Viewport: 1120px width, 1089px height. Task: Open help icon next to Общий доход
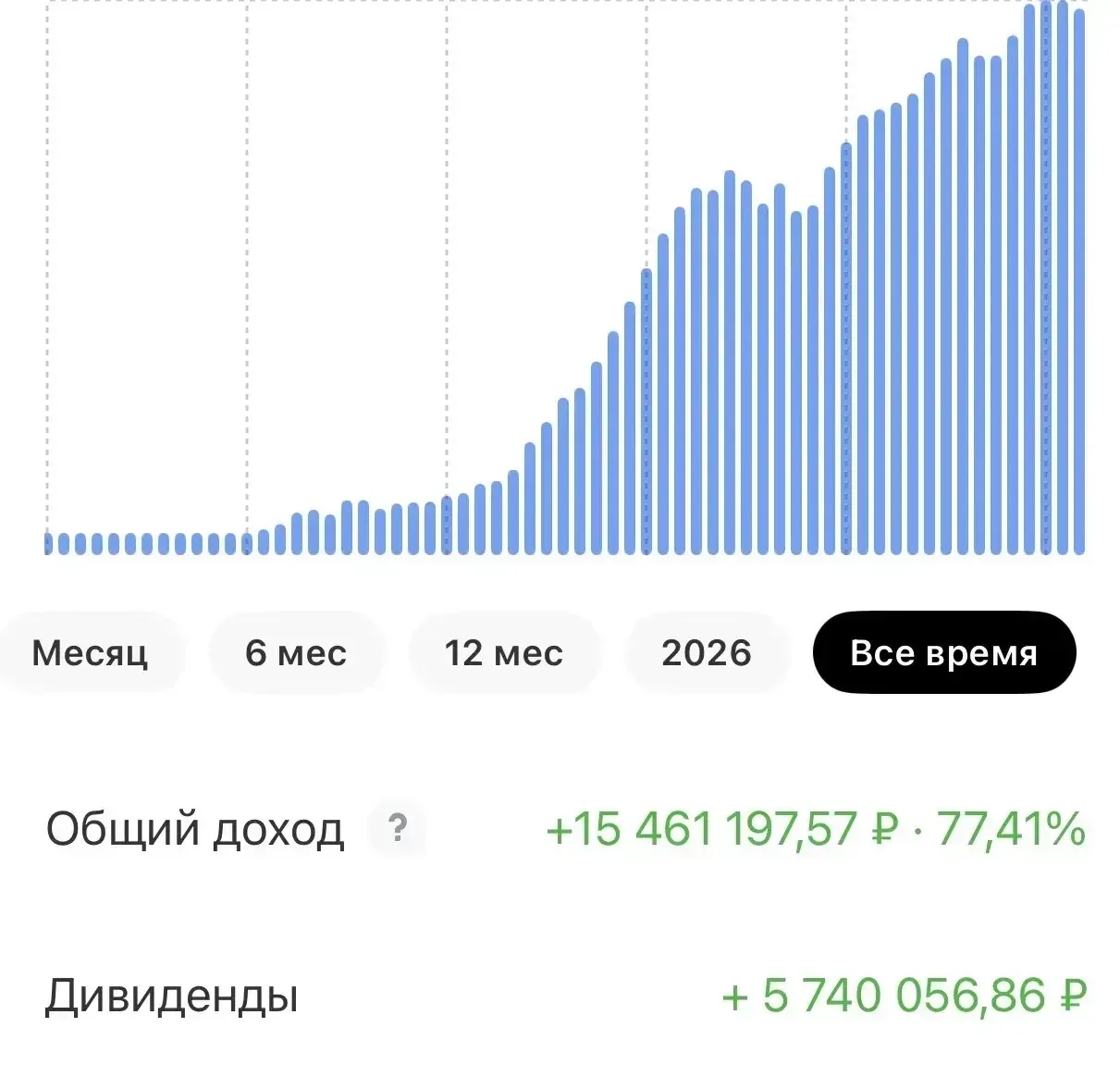(398, 827)
